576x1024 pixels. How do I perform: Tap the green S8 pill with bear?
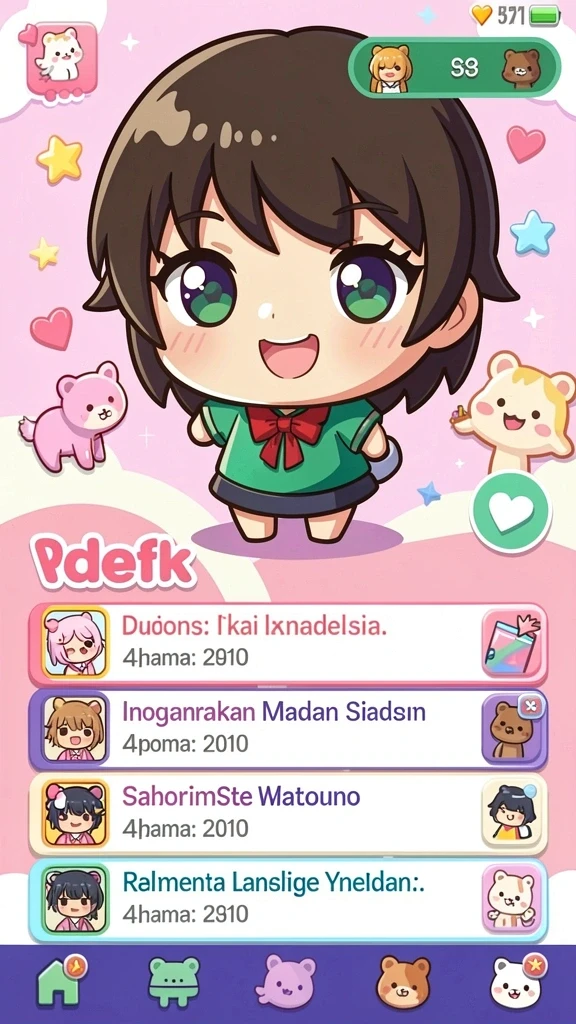click(455, 67)
